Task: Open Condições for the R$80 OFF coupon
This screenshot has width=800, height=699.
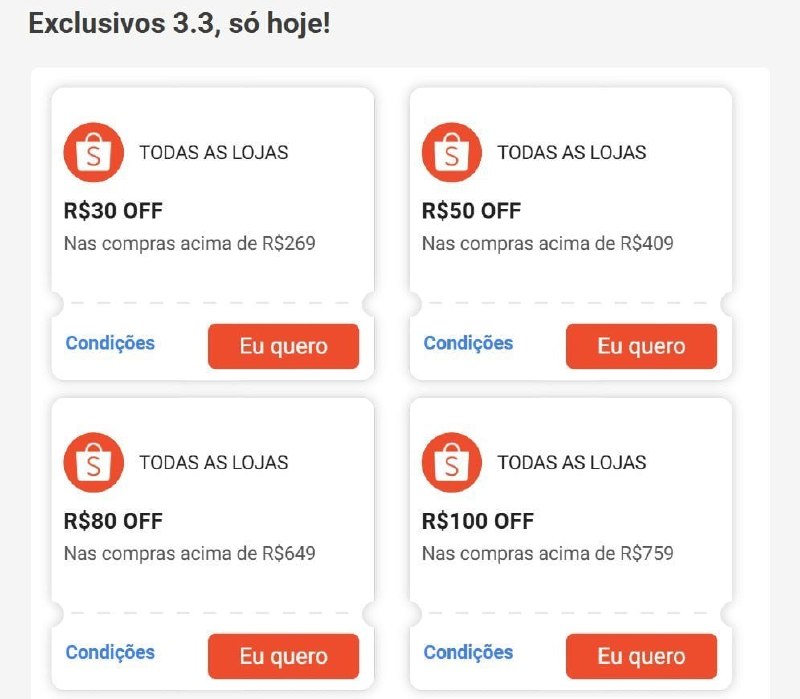Action: point(110,652)
